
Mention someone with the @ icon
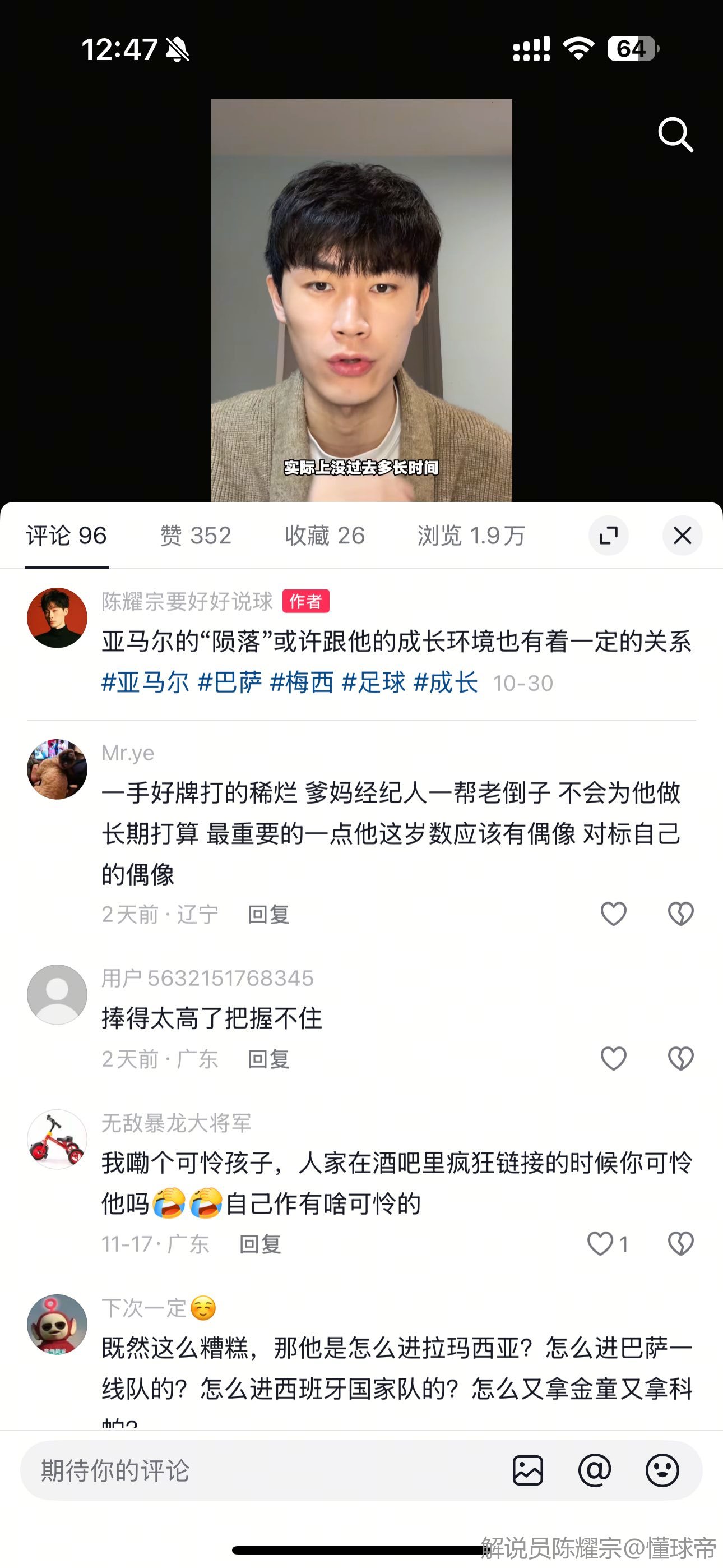click(x=595, y=1470)
